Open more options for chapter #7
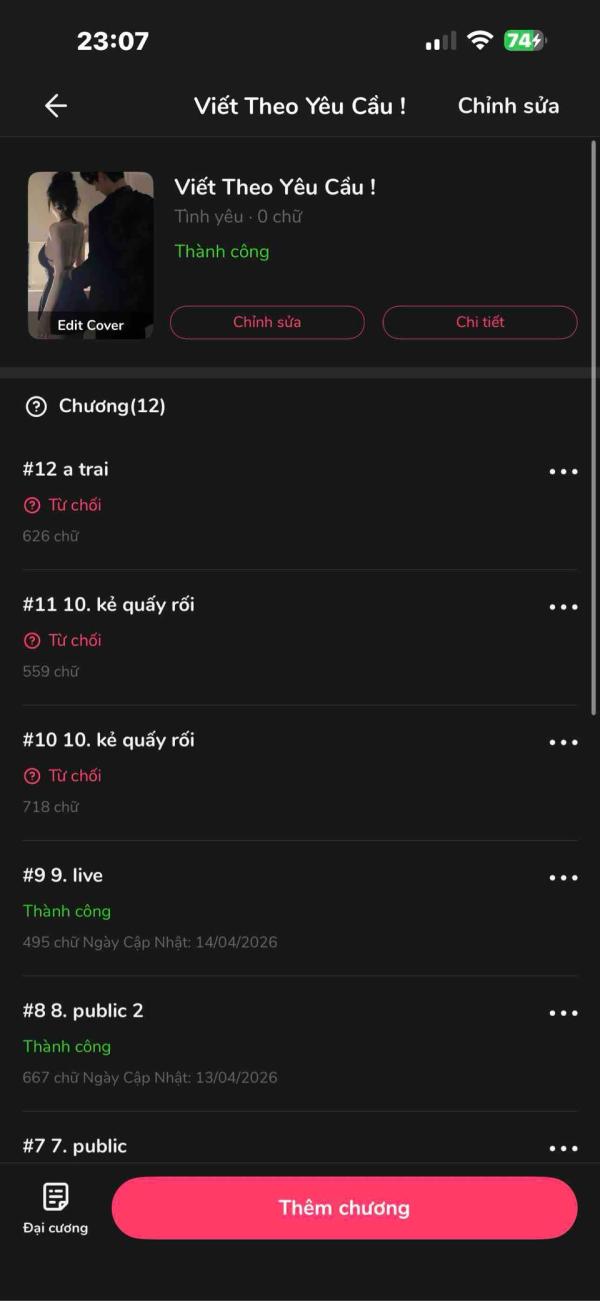Image resolution: width=600 pixels, height=1301 pixels. (x=563, y=1148)
